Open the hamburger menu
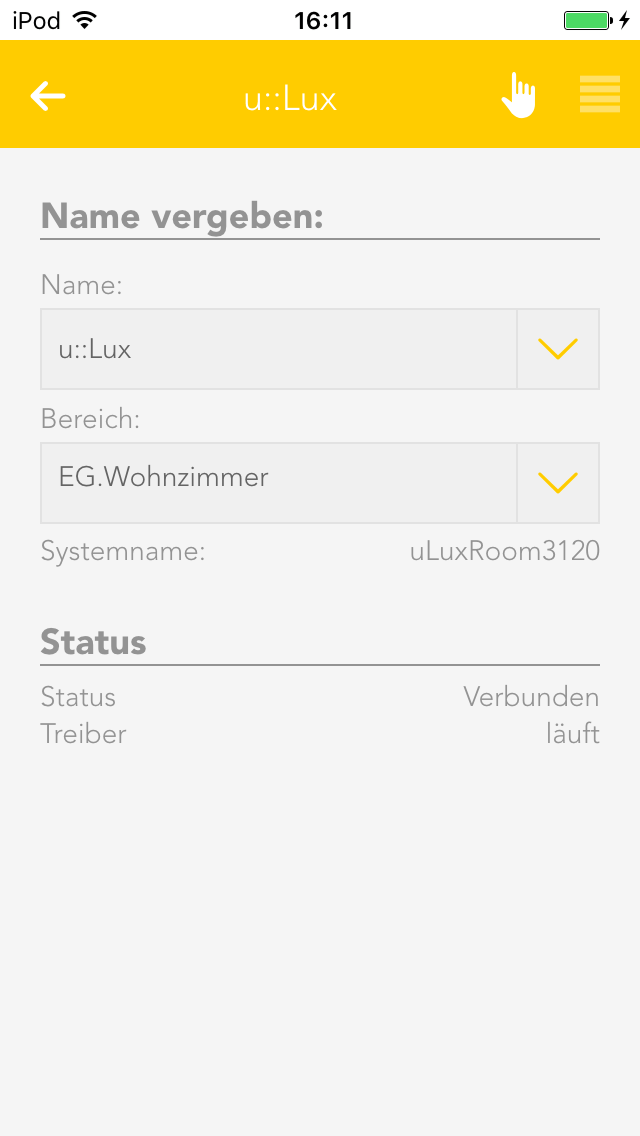Image resolution: width=640 pixels, height=1136 pixels. pyautogui.click(x=599, y=94)
